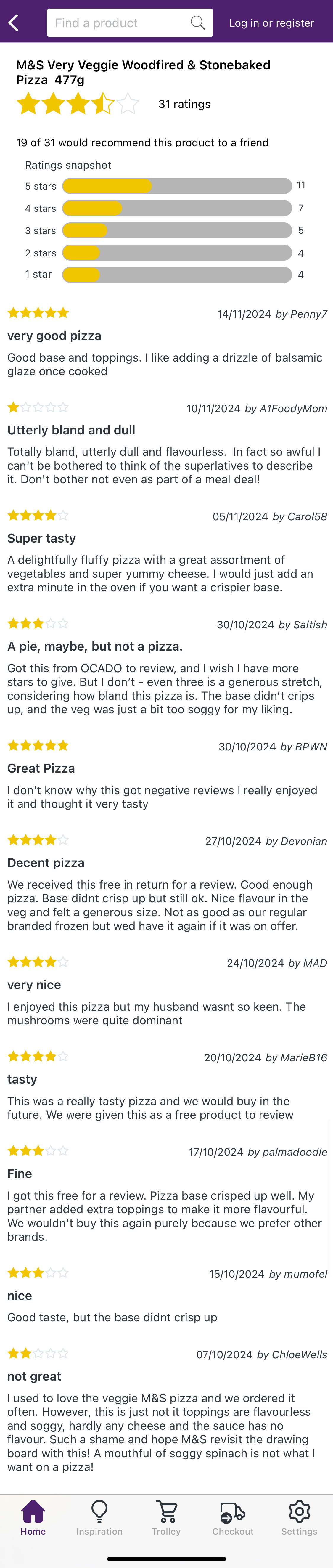Open Log in or register
The image size is (333, 1568).
tap(271, 23)
